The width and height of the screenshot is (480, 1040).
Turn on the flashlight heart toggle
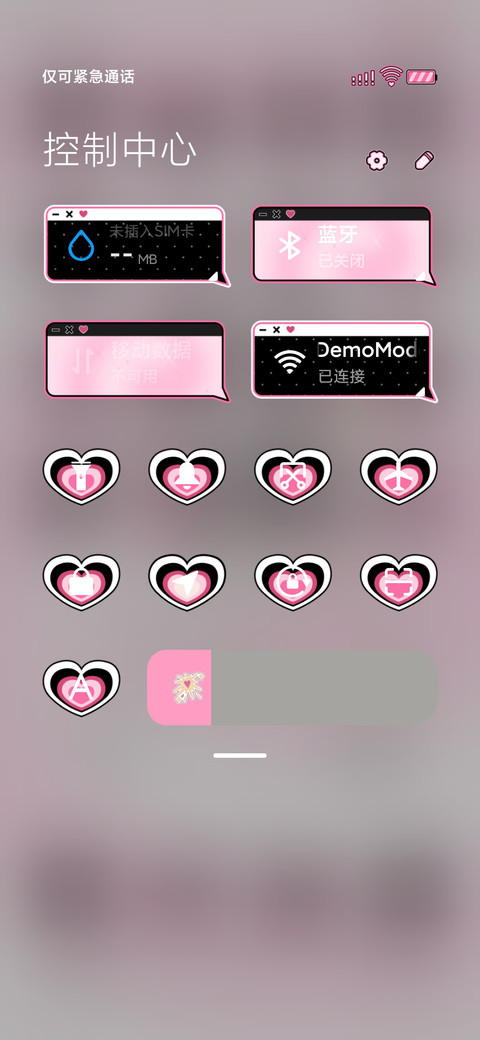82,476
